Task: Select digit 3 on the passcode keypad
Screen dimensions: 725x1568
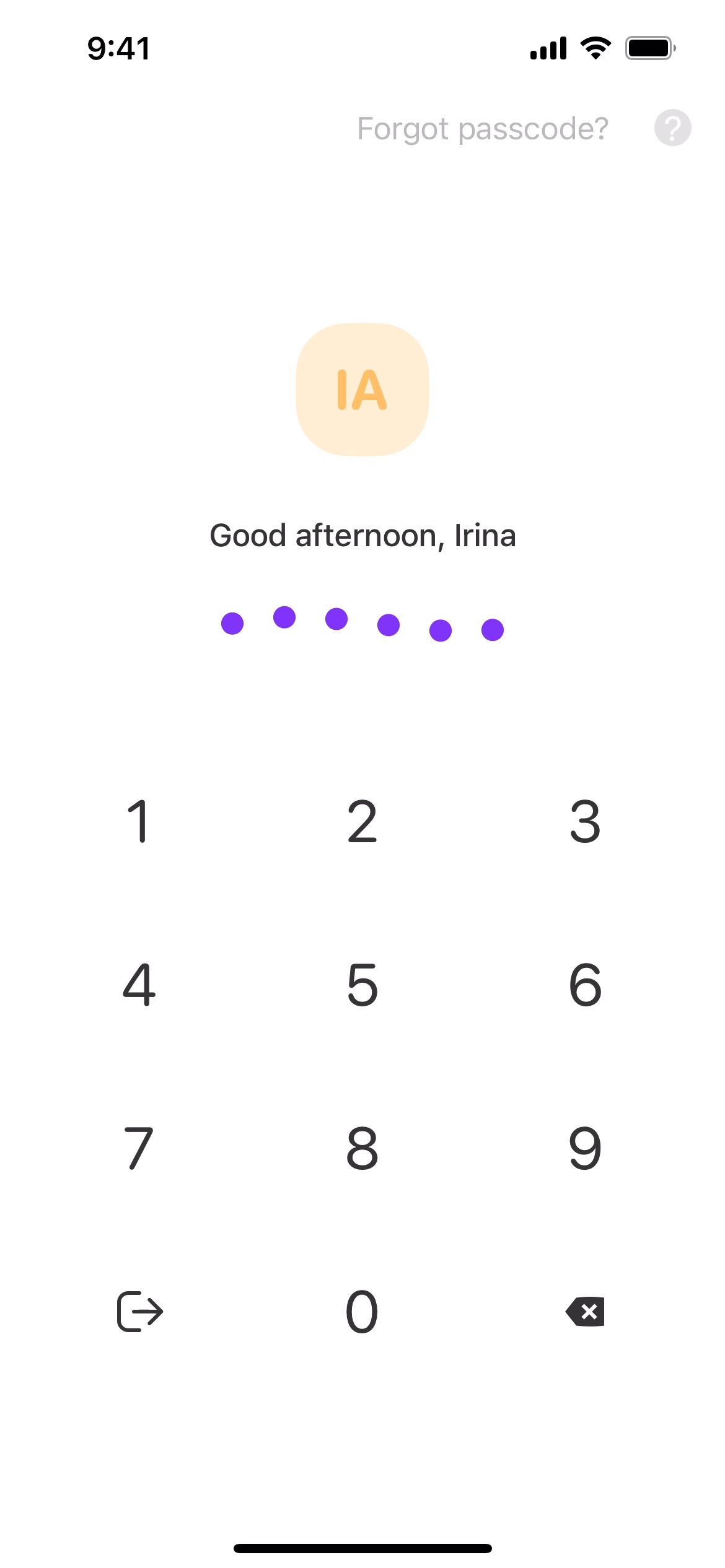Action: tap(585, 821)
